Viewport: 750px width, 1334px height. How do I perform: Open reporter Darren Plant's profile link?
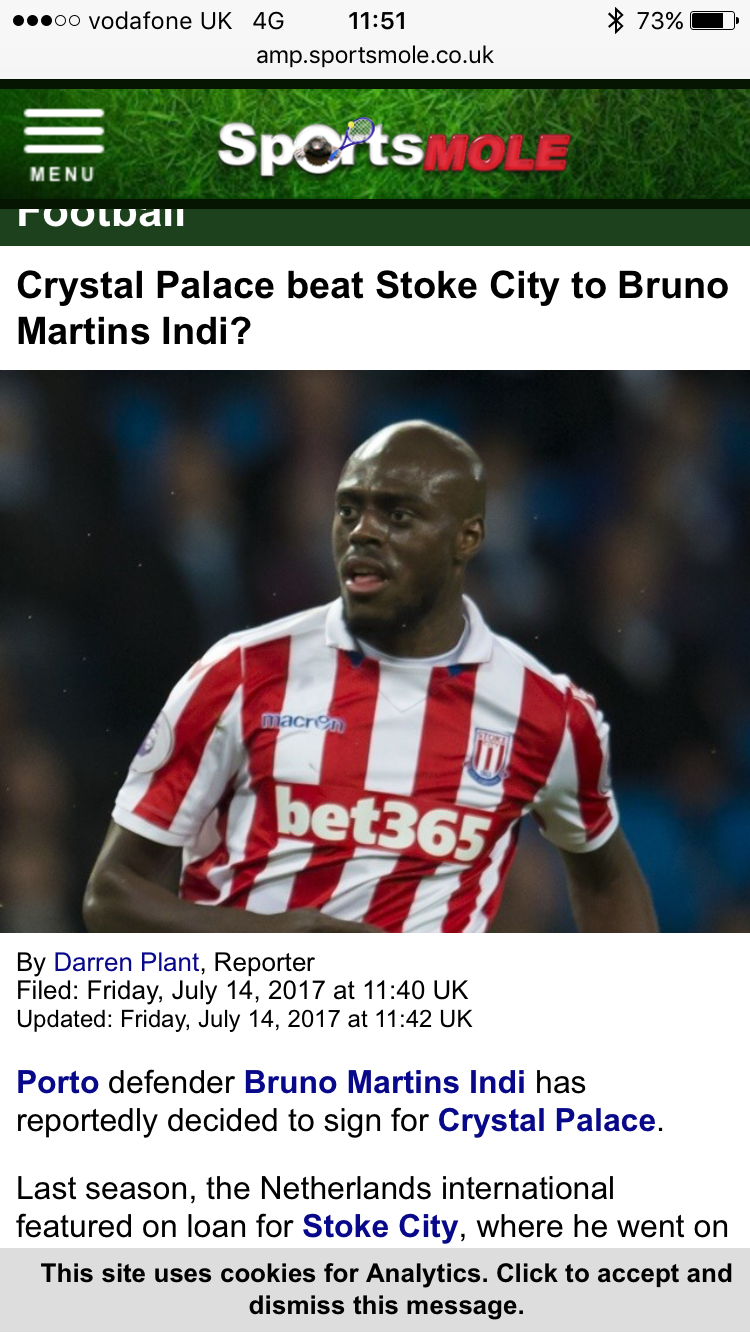tap(127, 962)
